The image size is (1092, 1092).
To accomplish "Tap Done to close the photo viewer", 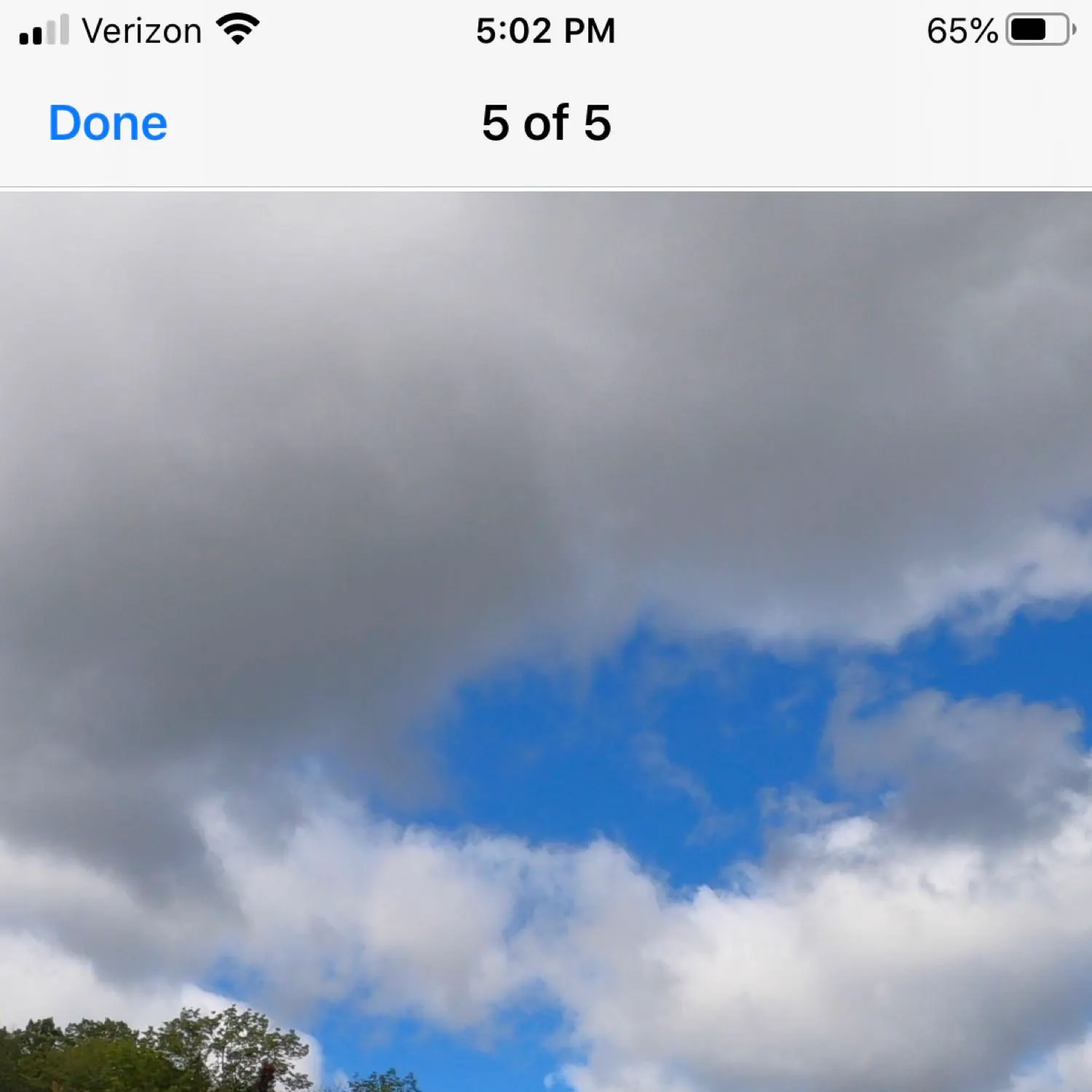I will coord(108,122).
